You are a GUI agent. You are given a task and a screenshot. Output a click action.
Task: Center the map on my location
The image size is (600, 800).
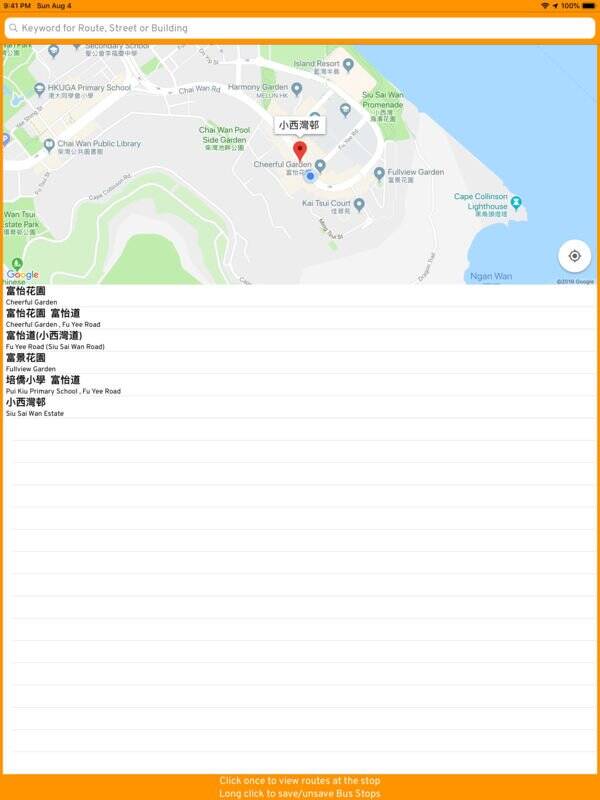tap(574, 256)
